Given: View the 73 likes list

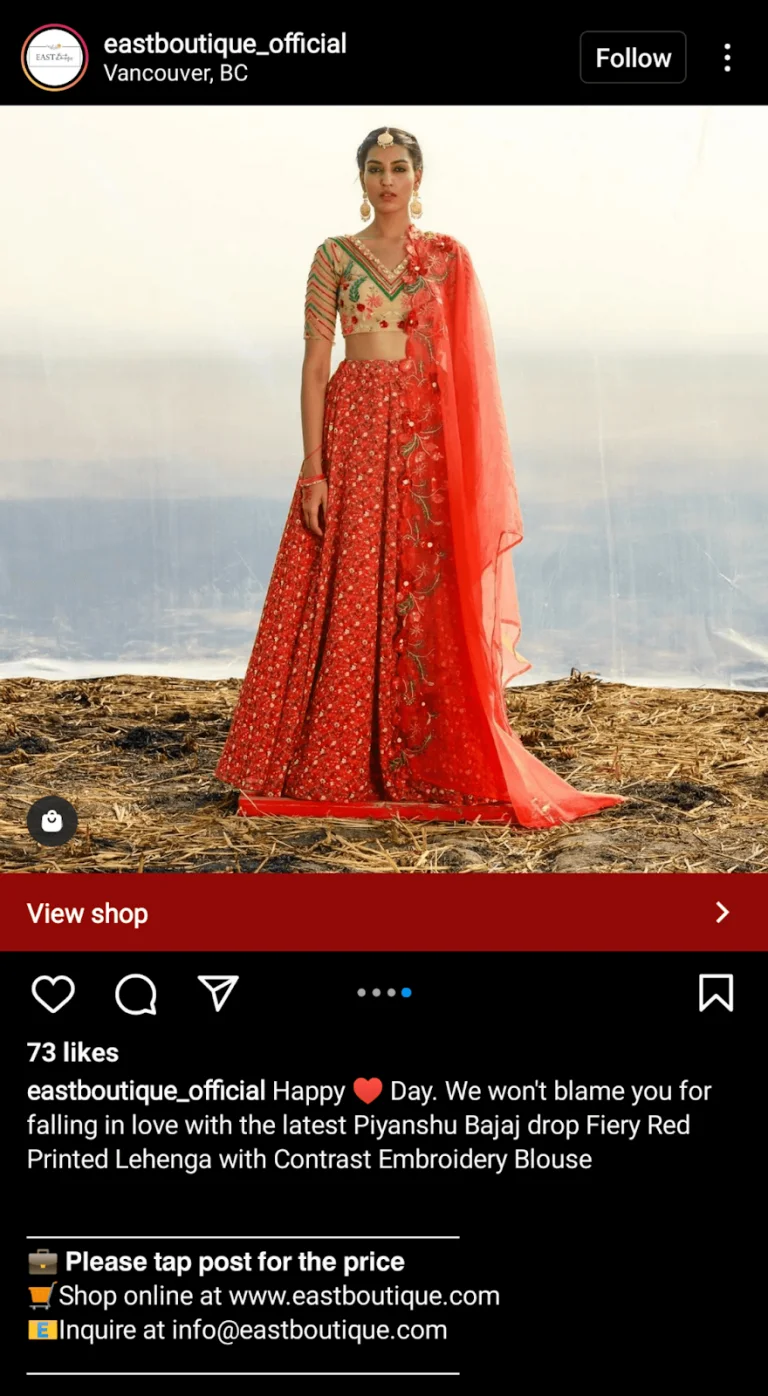Looking at the screenshot, I should [73, 1053].
